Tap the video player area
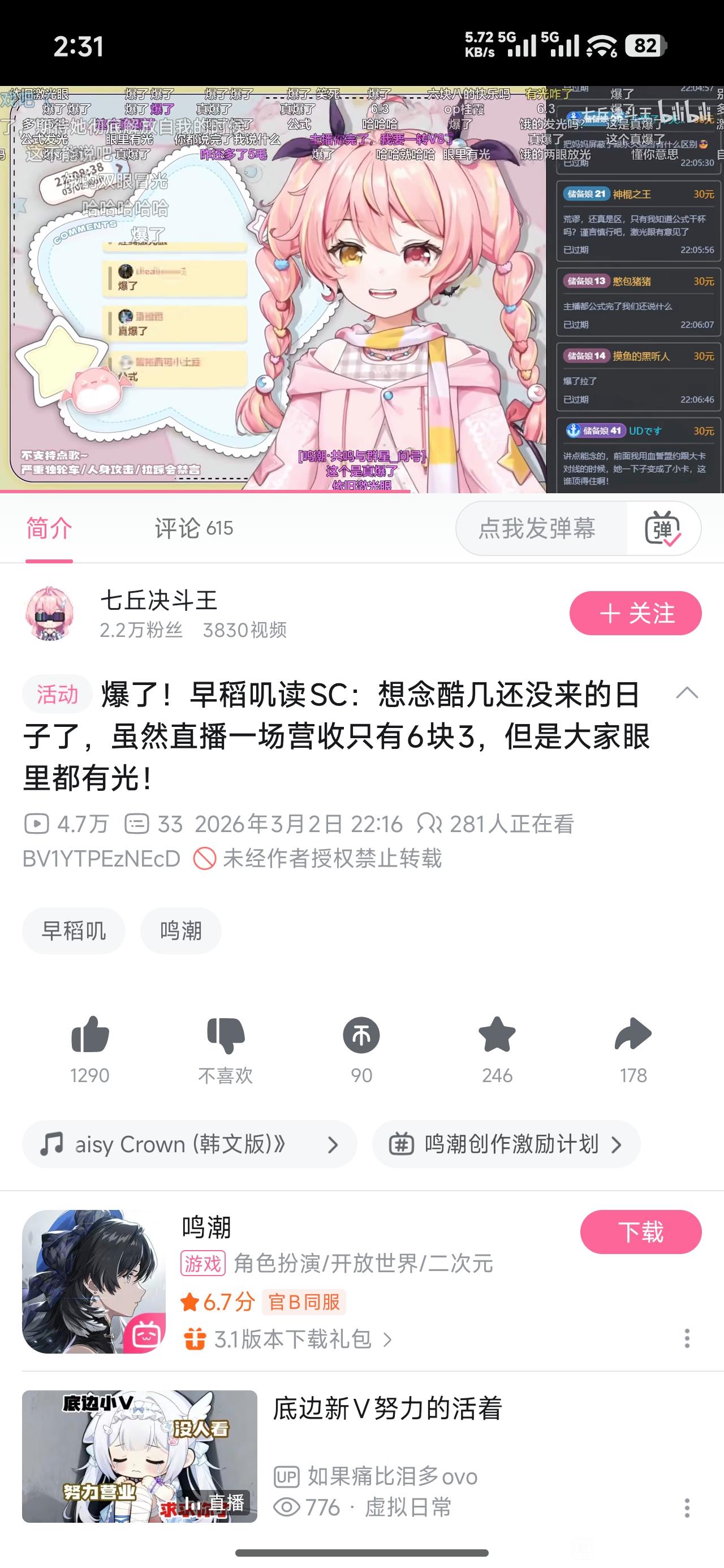The height and width of the screenshot is (1568, 724). pyautogui.click(x=361, y=289)
